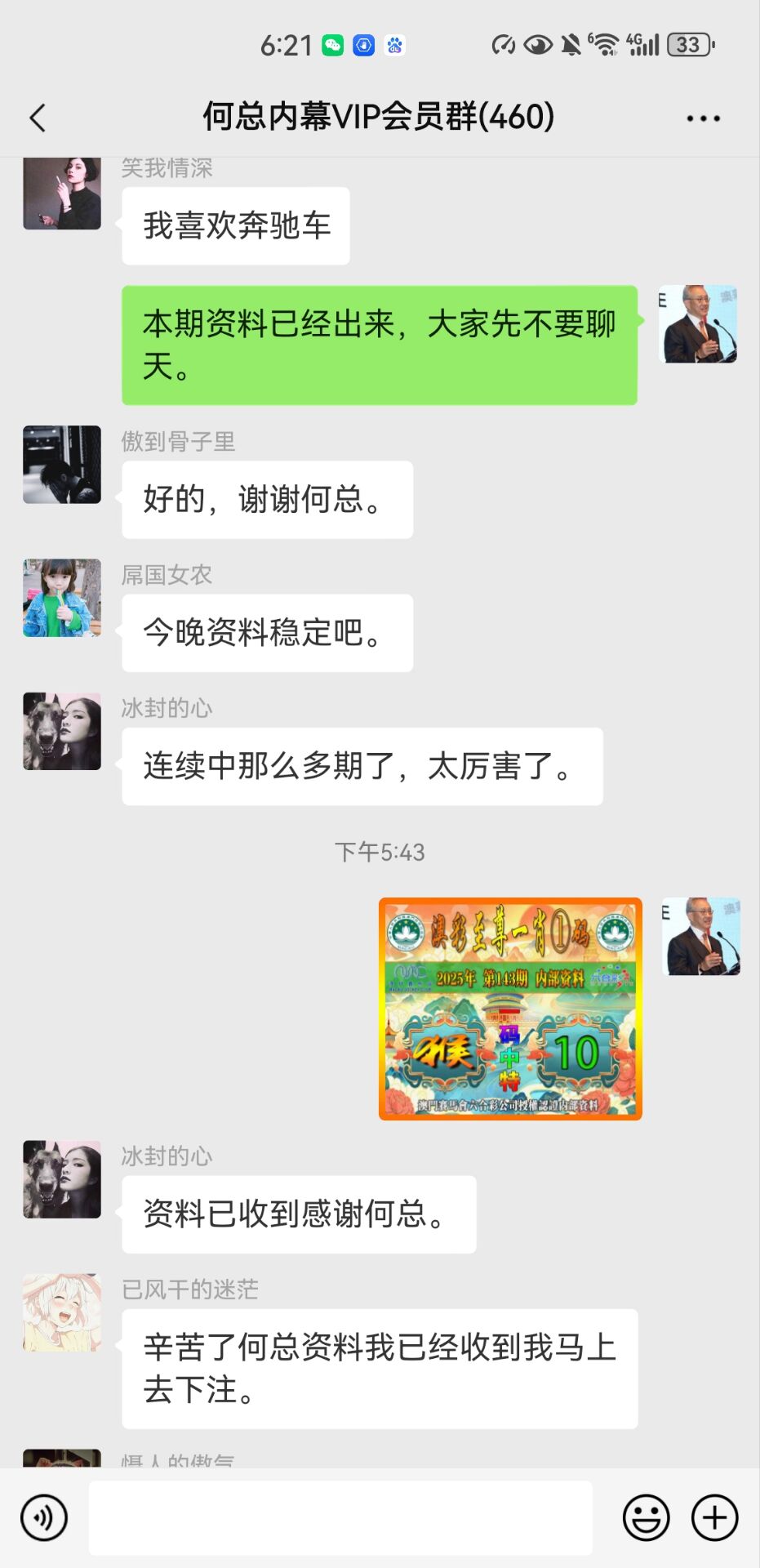Viewport: 760px width, 1568px height.
Task: Open the shared lottery image
Action: coord(510,1009)
